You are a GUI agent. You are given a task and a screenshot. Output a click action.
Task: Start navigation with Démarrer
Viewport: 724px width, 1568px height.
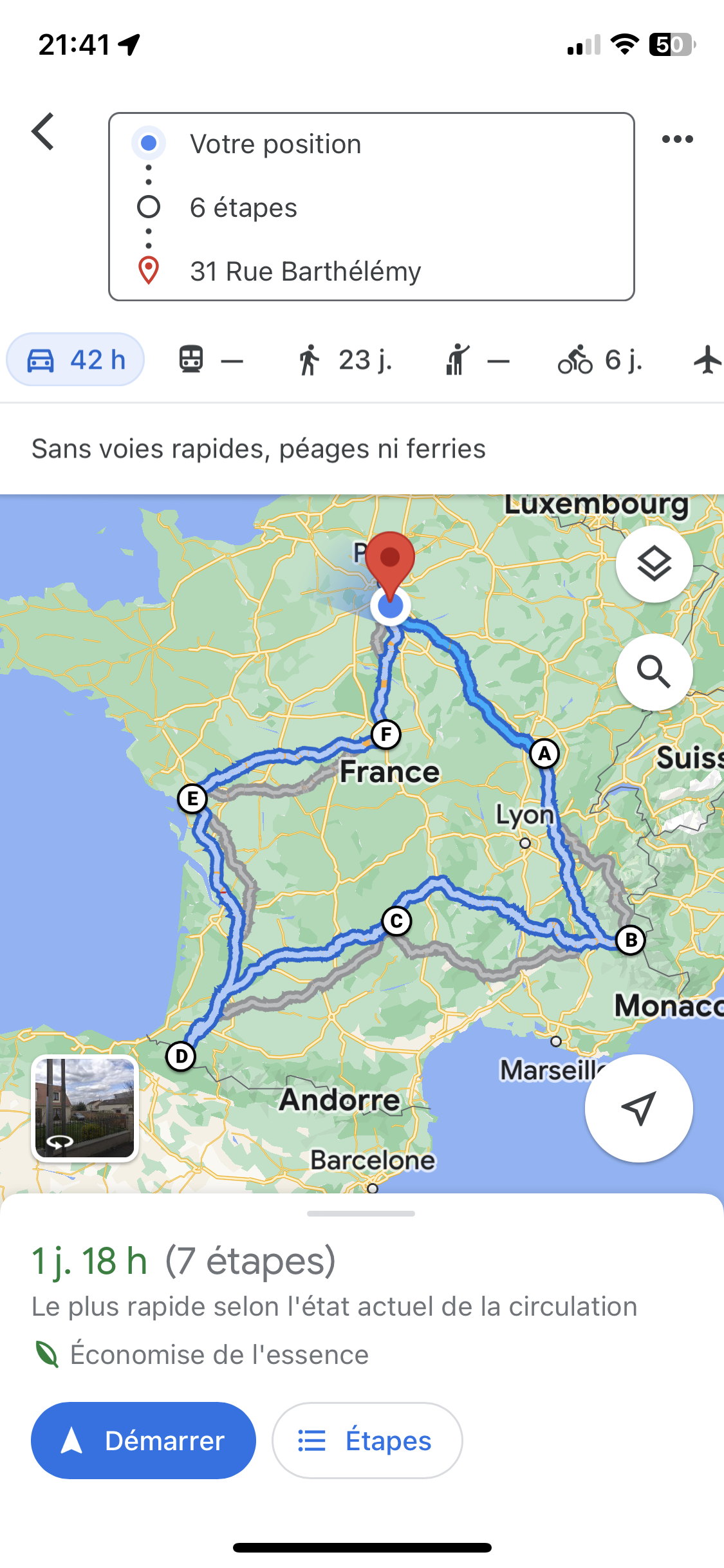pos(144,1441)
